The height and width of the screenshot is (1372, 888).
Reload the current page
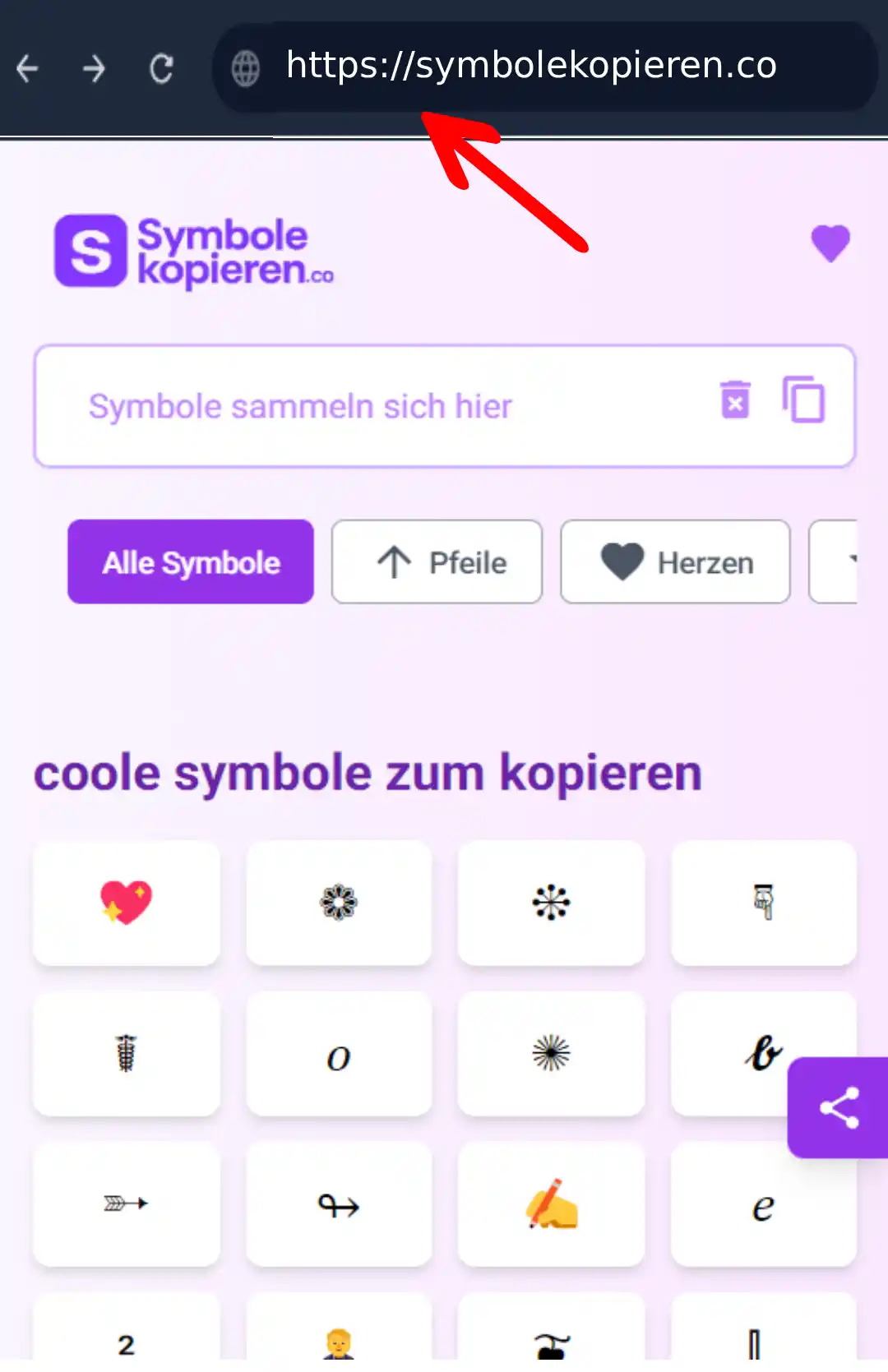coord(161,68)
